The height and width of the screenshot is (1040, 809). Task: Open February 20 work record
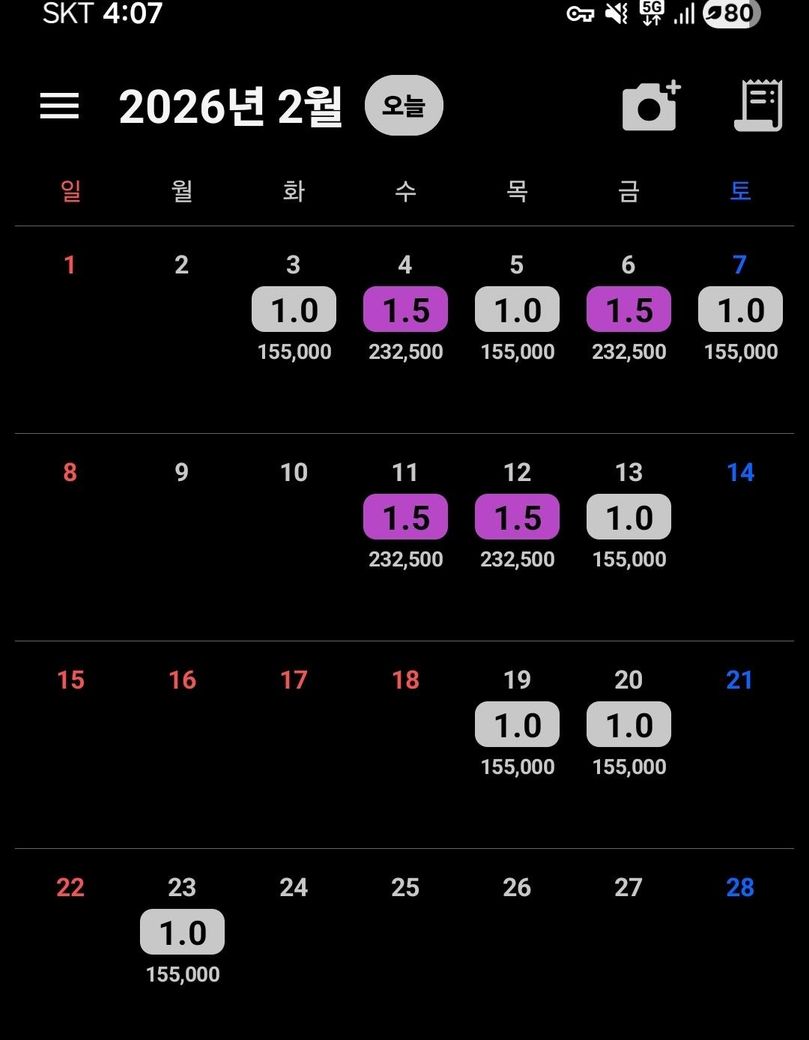coord(629,725)
